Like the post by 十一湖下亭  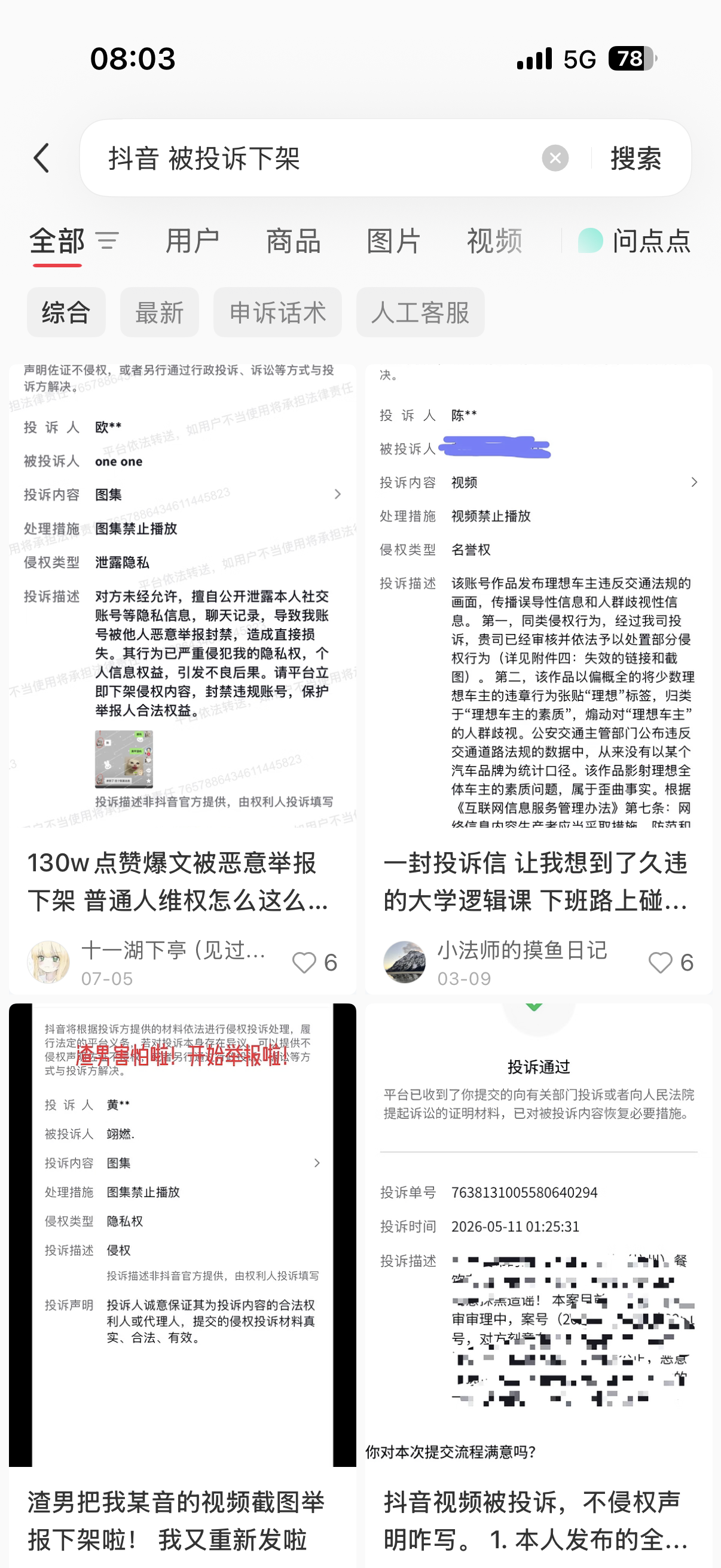[314, 962]
